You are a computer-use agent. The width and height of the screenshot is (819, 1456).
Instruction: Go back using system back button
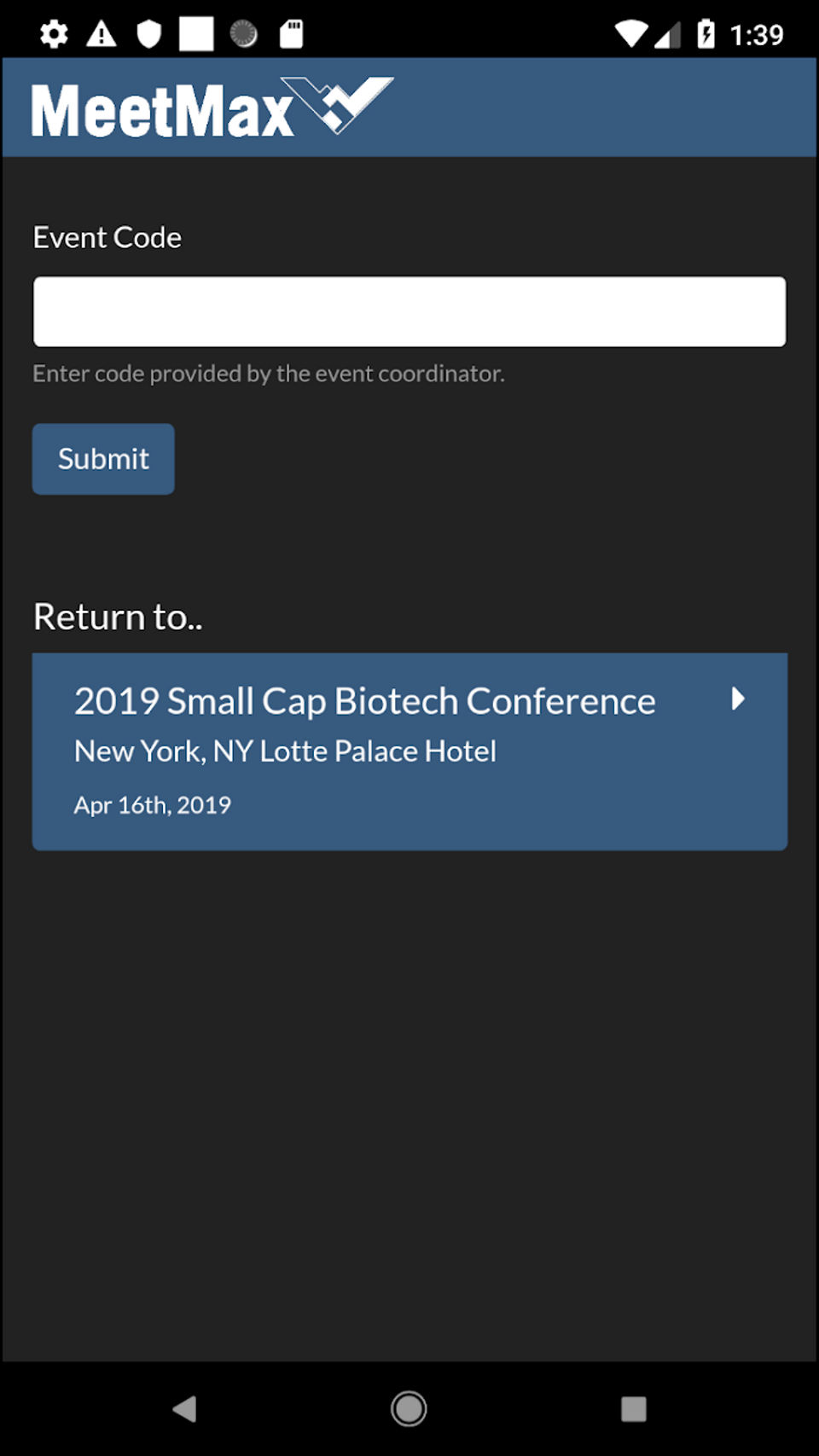pyautogui.click(x=184, y=1408)
